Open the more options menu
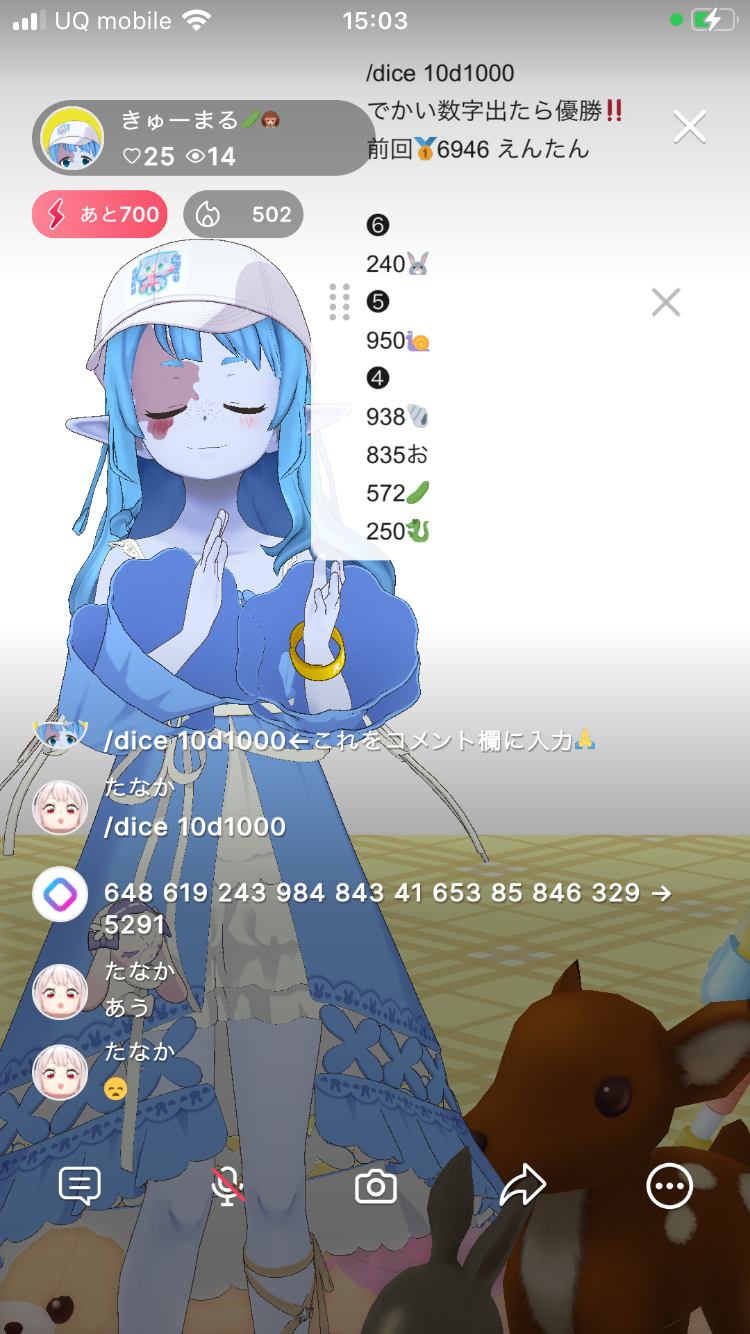750x1334 pixels. pos(668,1187)
